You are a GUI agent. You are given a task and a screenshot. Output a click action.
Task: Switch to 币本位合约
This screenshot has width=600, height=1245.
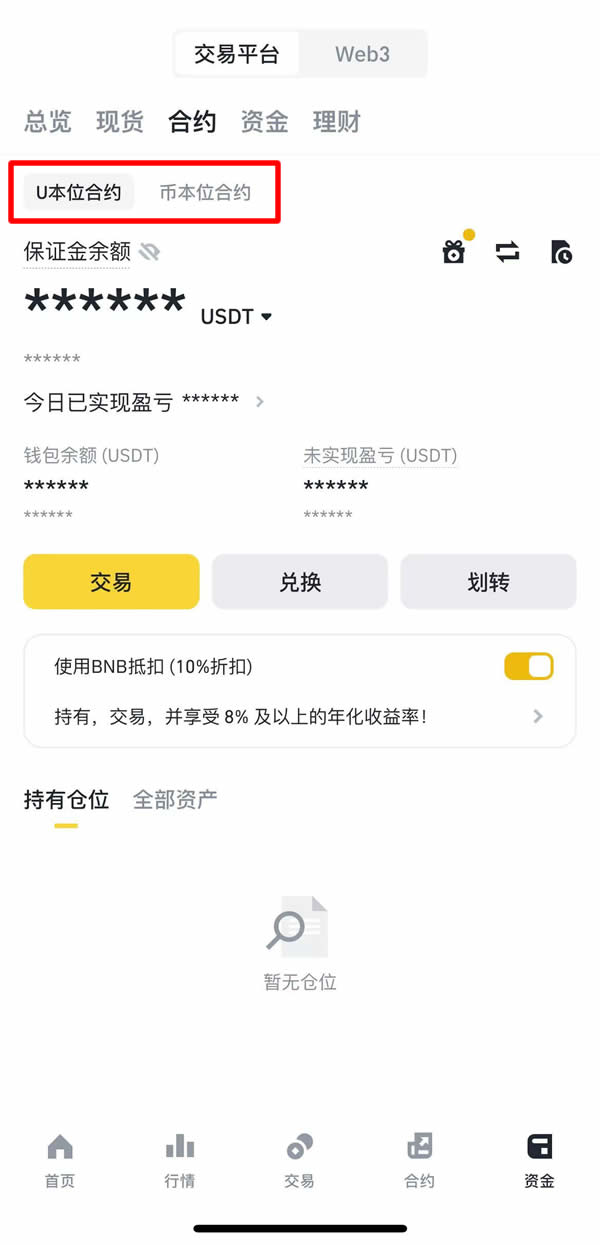click(205, 192)
